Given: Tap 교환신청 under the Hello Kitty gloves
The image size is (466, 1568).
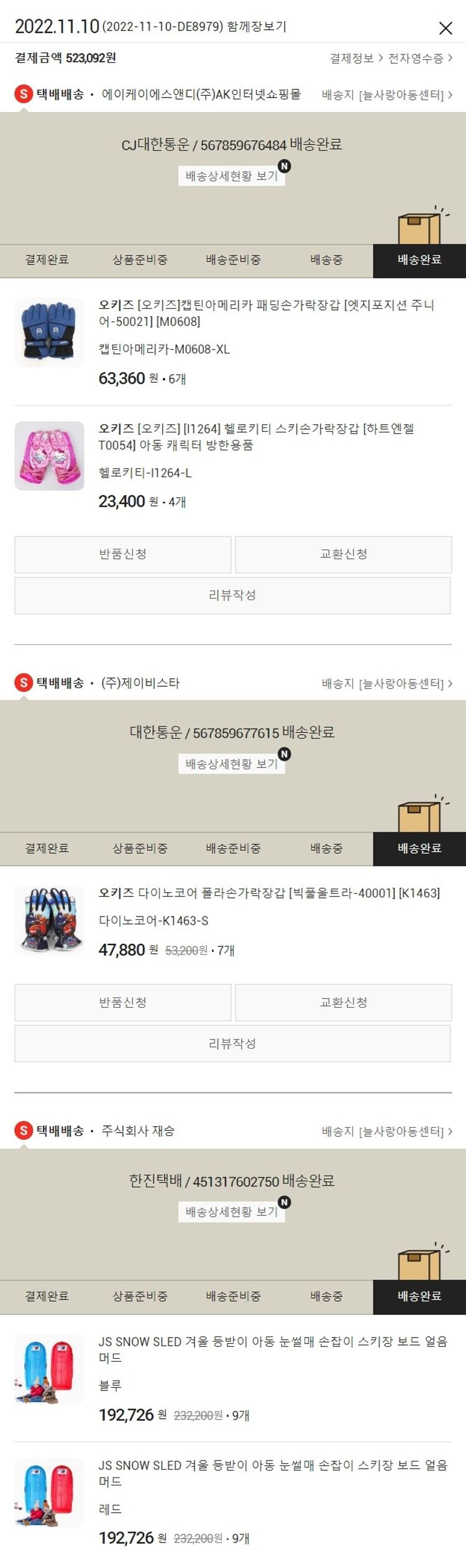Looking at the screenshot, I should (343, 554).
